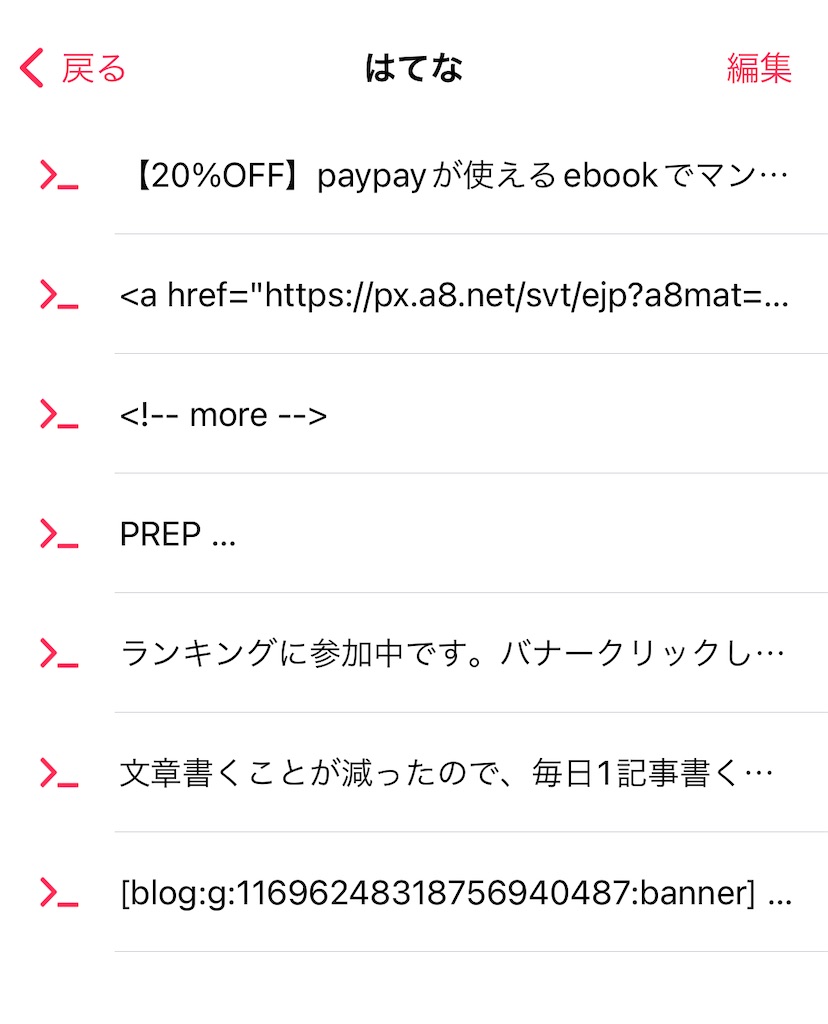Go back with the 戻る button

click(x=73, y=69)
